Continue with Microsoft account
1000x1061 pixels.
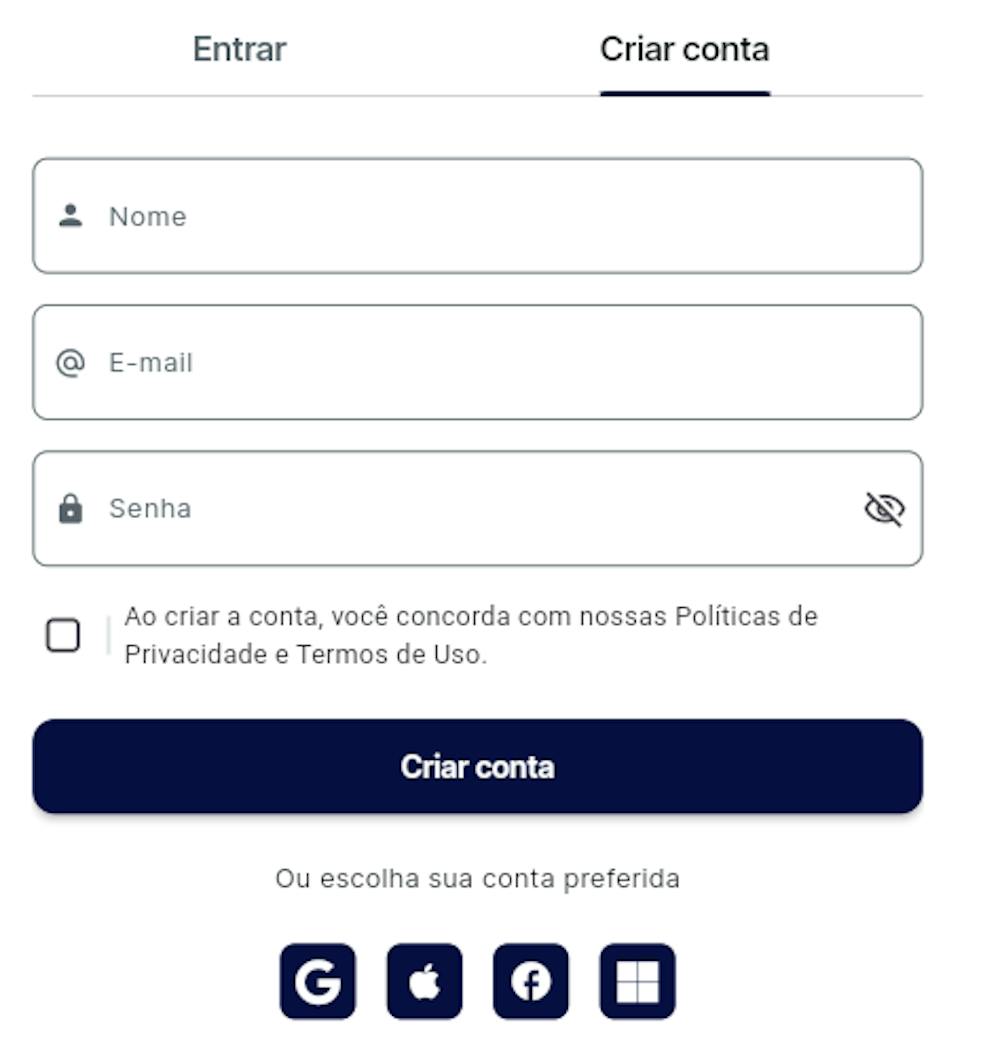click(x=637, y=981)
